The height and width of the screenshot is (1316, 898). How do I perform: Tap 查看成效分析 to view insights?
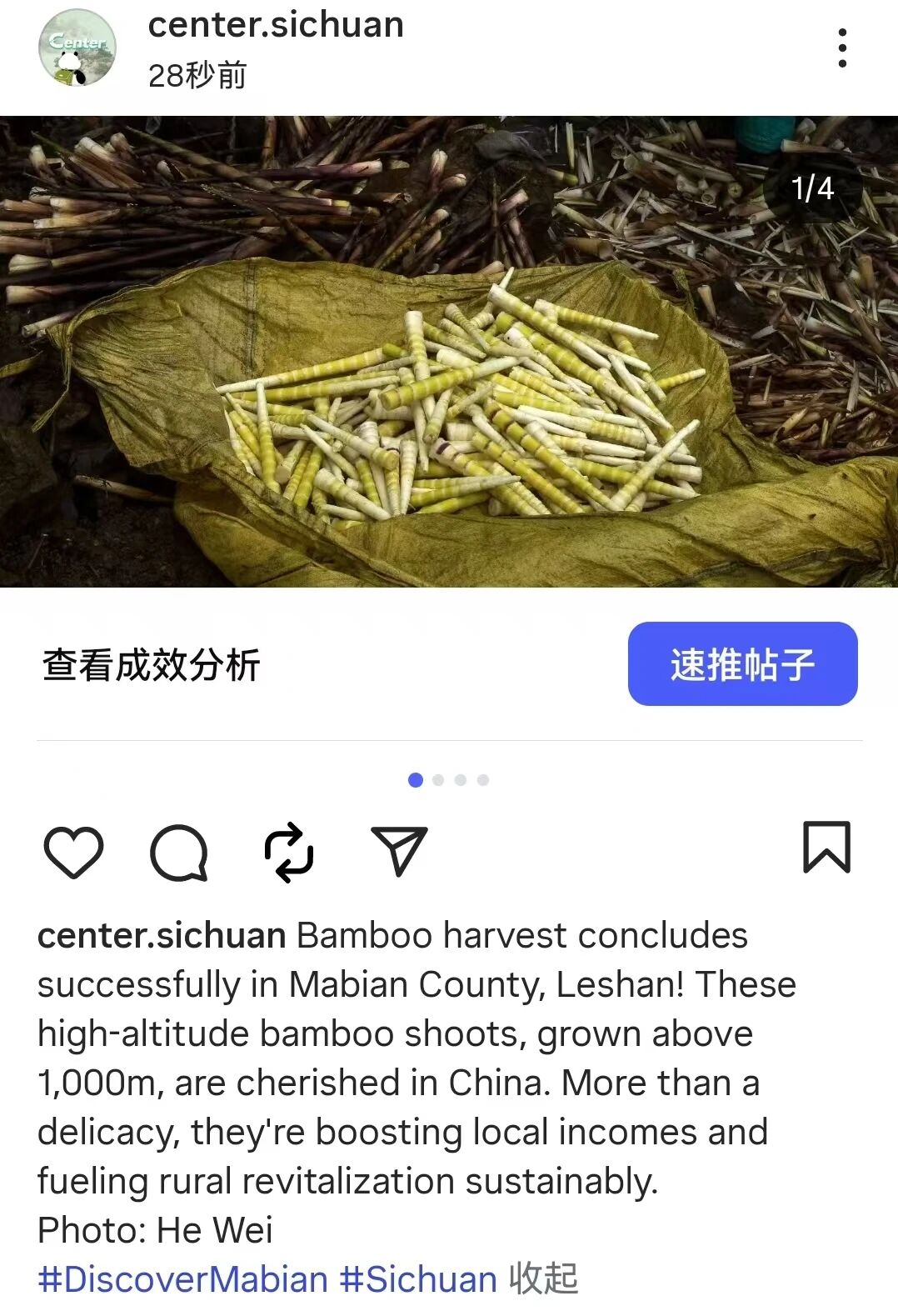[x=152, y=665]
